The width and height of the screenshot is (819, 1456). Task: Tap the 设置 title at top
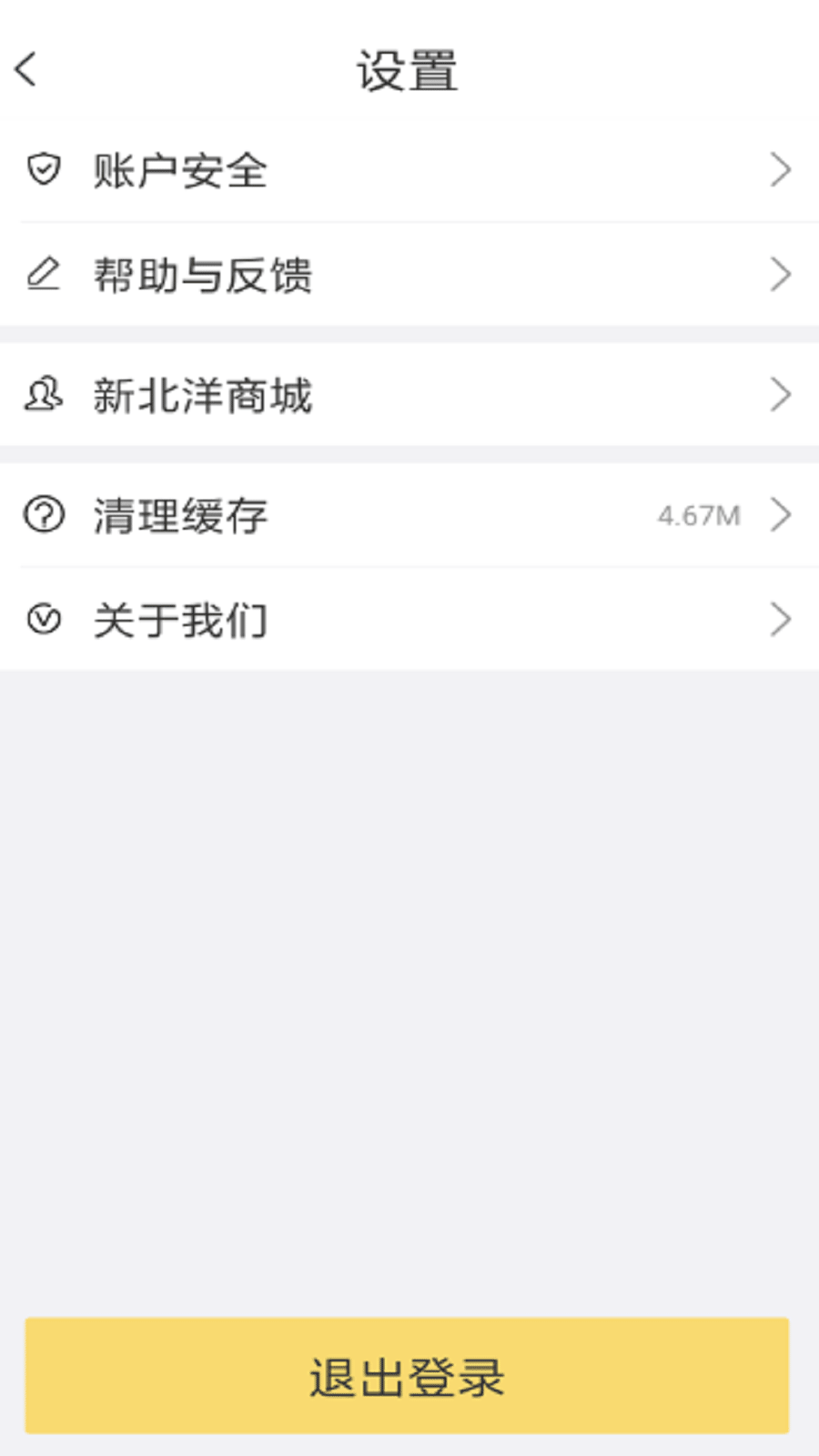pos(409,71)
